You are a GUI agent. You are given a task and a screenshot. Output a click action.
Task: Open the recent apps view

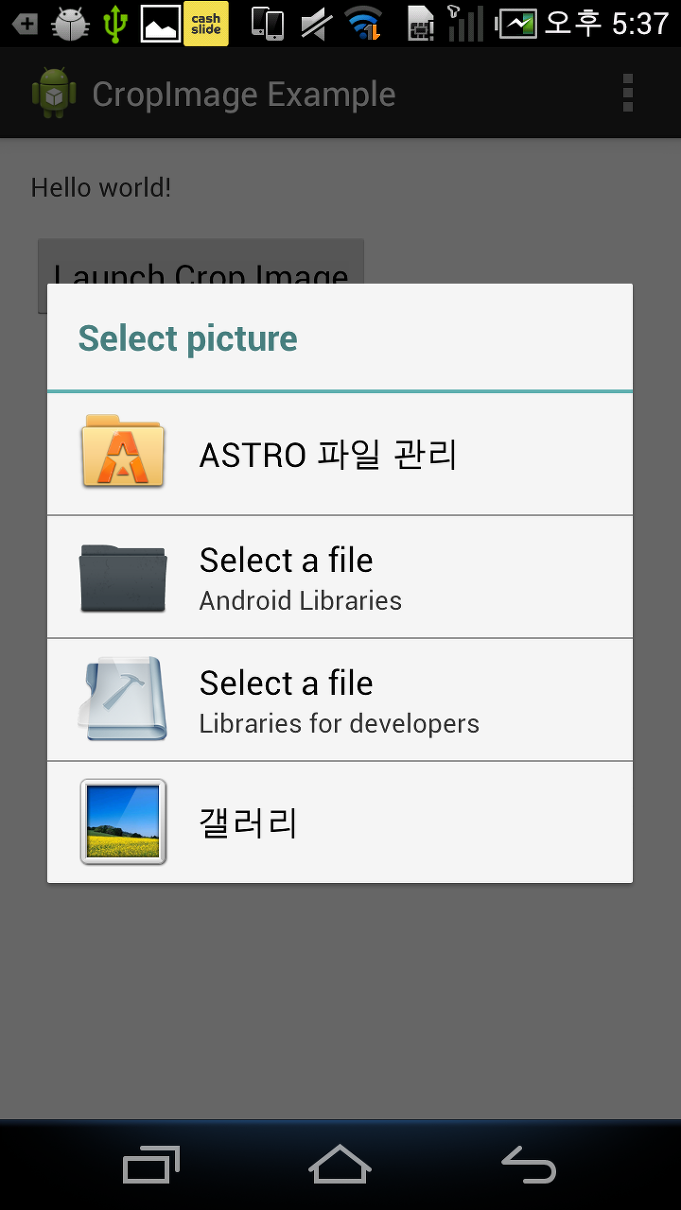tap(151, 1166)
